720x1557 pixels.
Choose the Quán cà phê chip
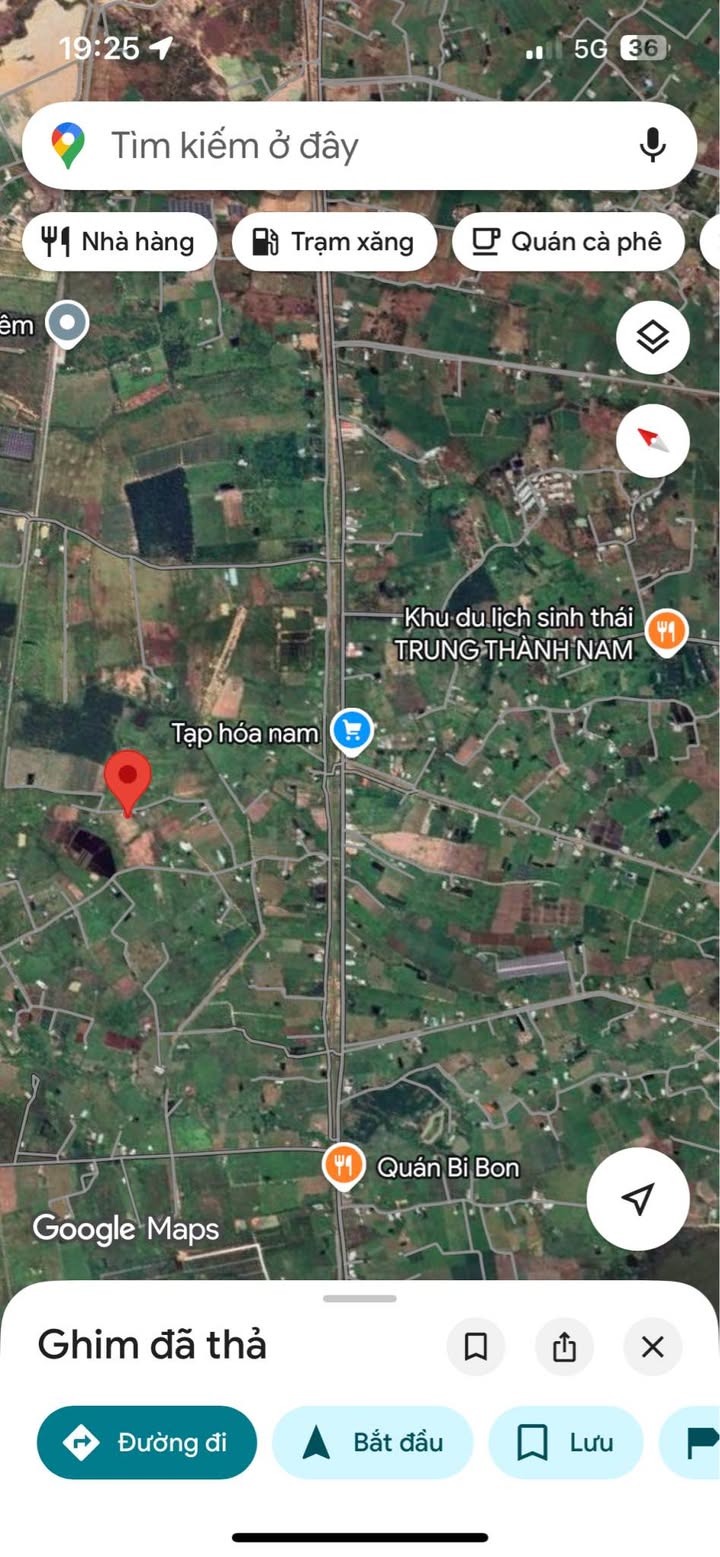[567, 241]
